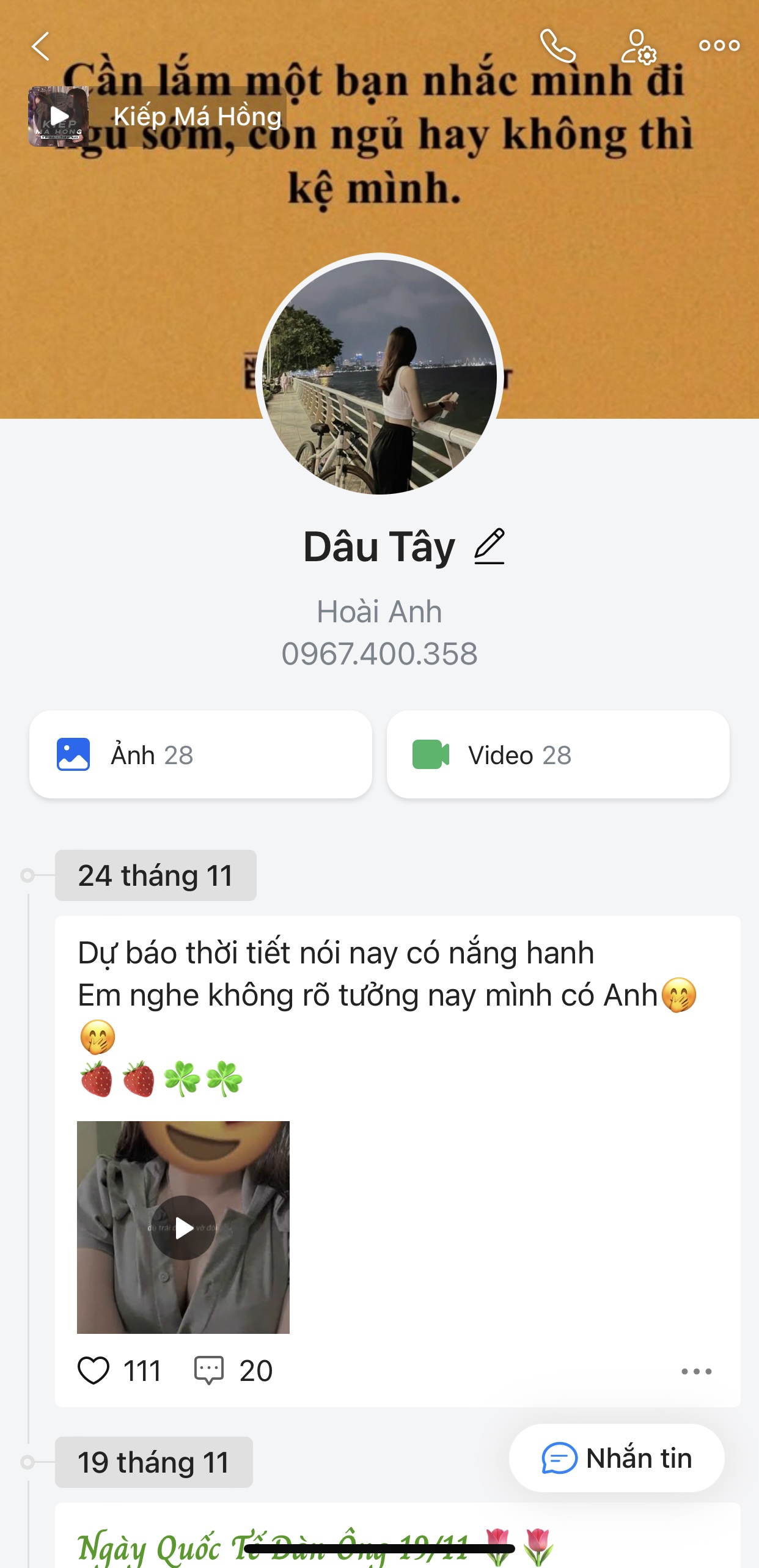Edit the nickname Dâu Tây
The height and width of the screenshot is (1568, 759).
coord(490,547)
